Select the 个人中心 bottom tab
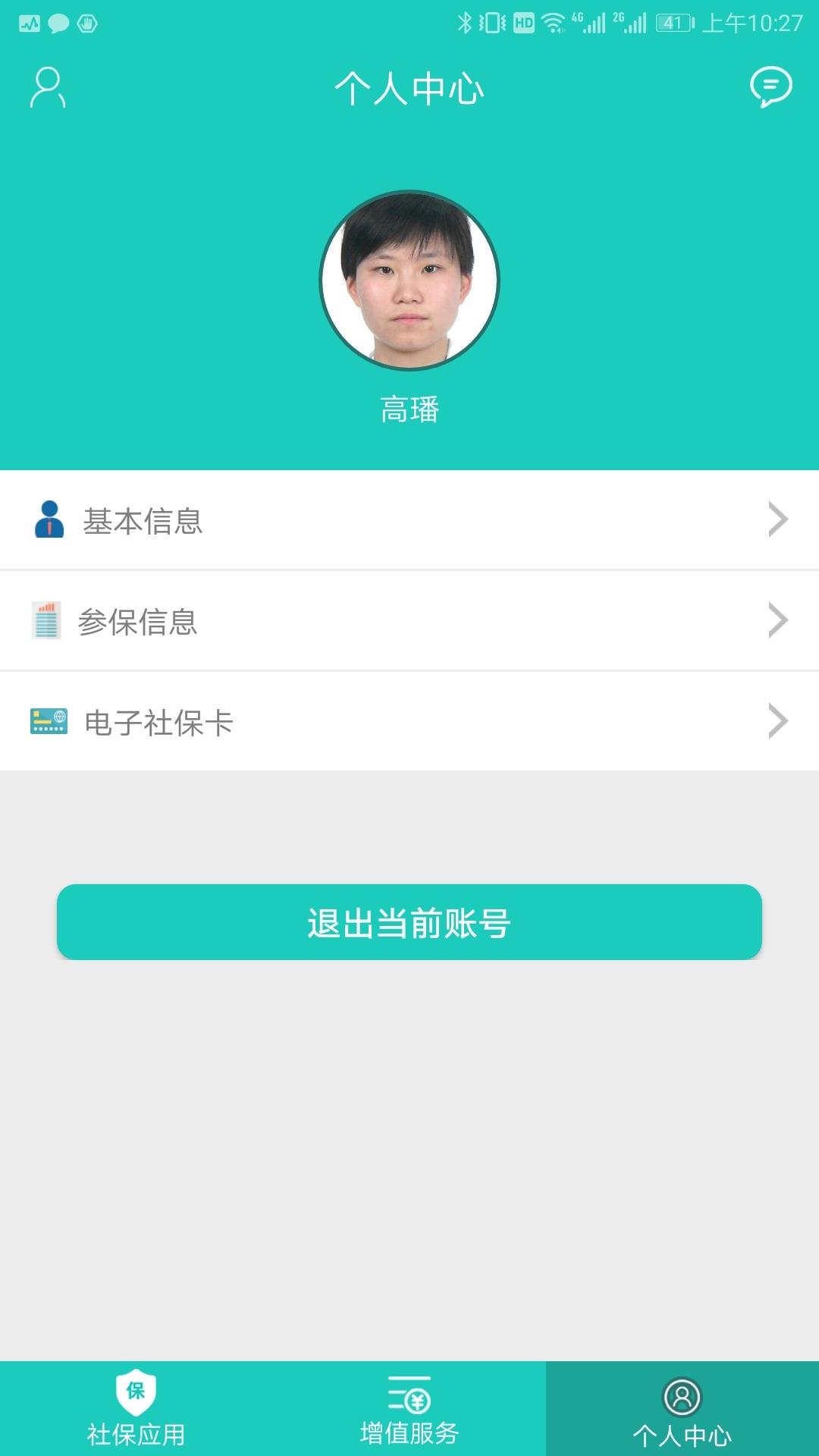The height and width of the screenshot is (1456, 819). [682, 1409]
